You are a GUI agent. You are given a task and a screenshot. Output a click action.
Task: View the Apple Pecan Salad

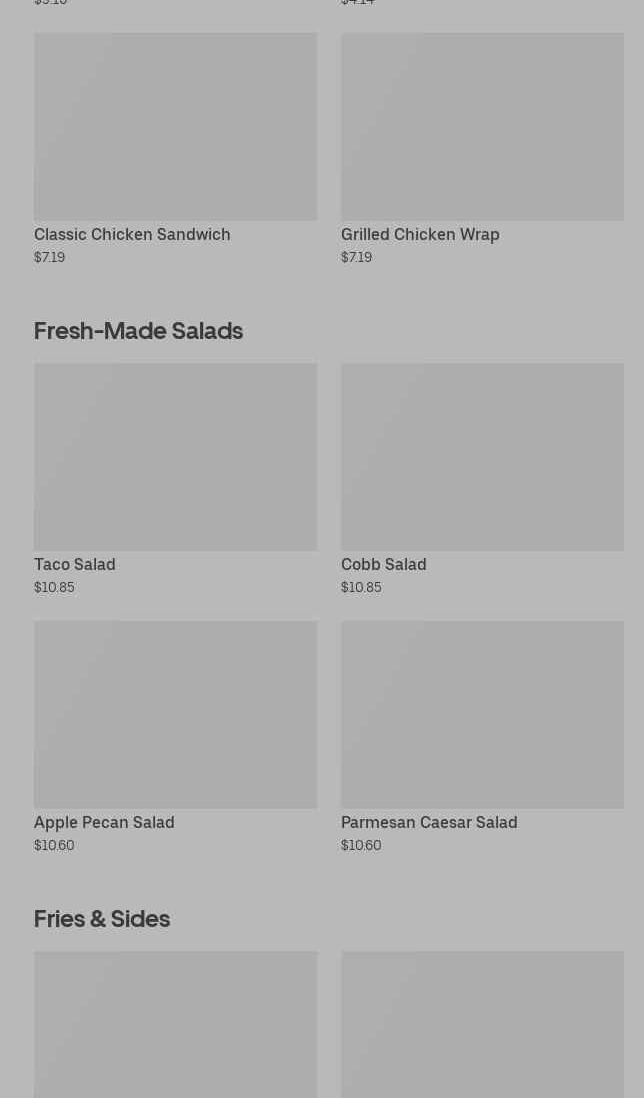(x=175, y=737)
